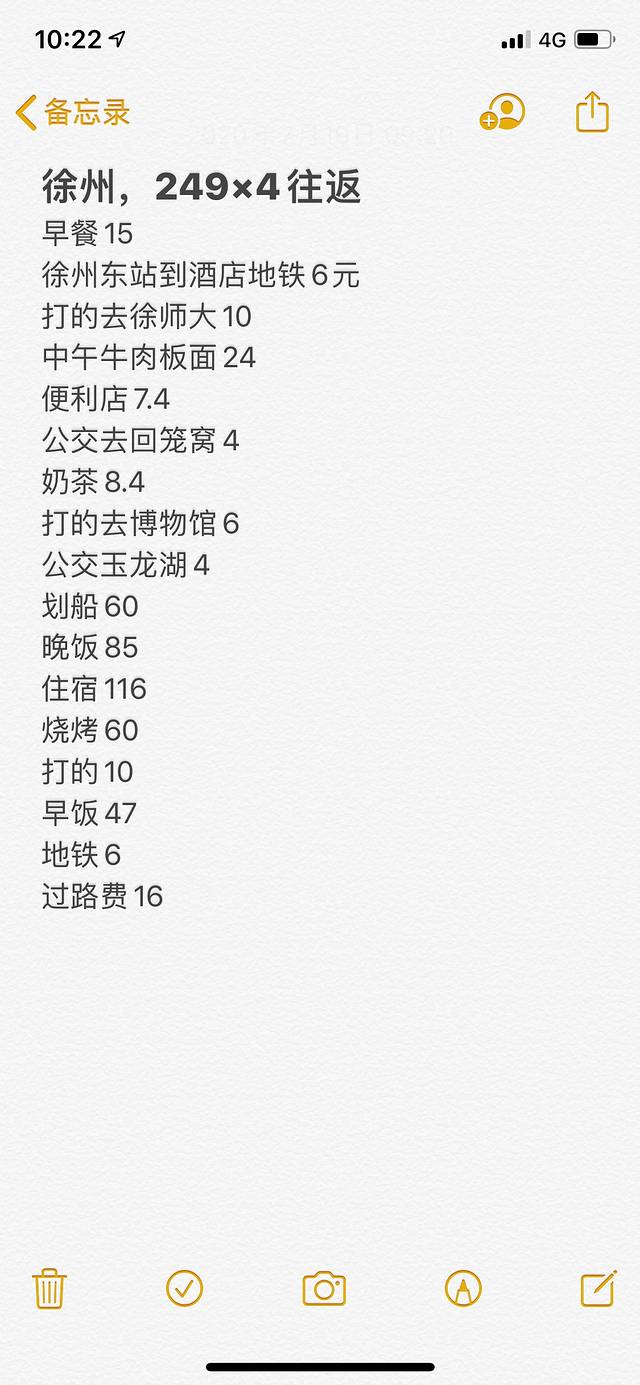Compose a new note
This screenshot has width=640, height=1385.
pos(598,1288)
